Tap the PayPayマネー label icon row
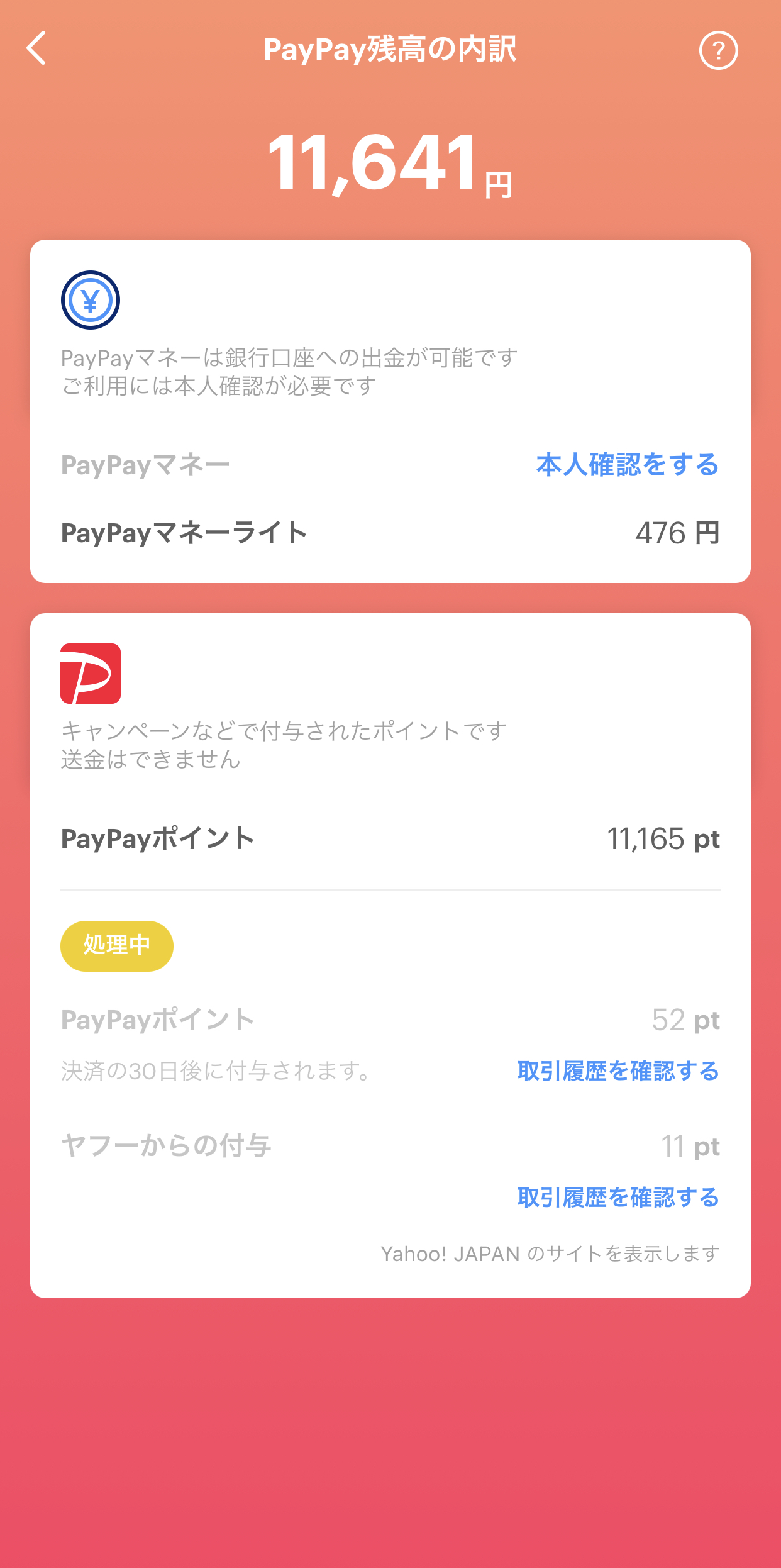Screen dimensions: 781x1568 click(146, 465)
